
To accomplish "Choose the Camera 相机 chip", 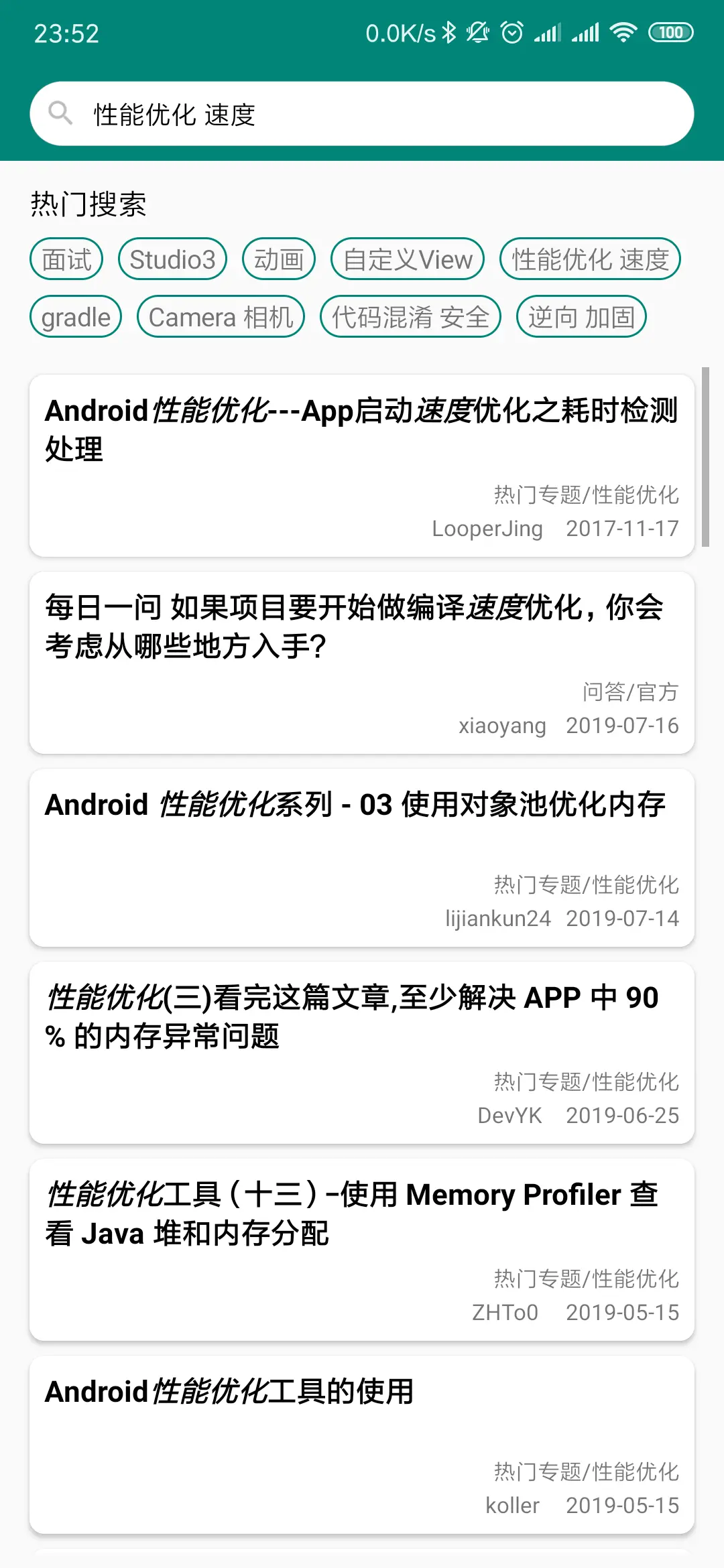I will point(221,317).
